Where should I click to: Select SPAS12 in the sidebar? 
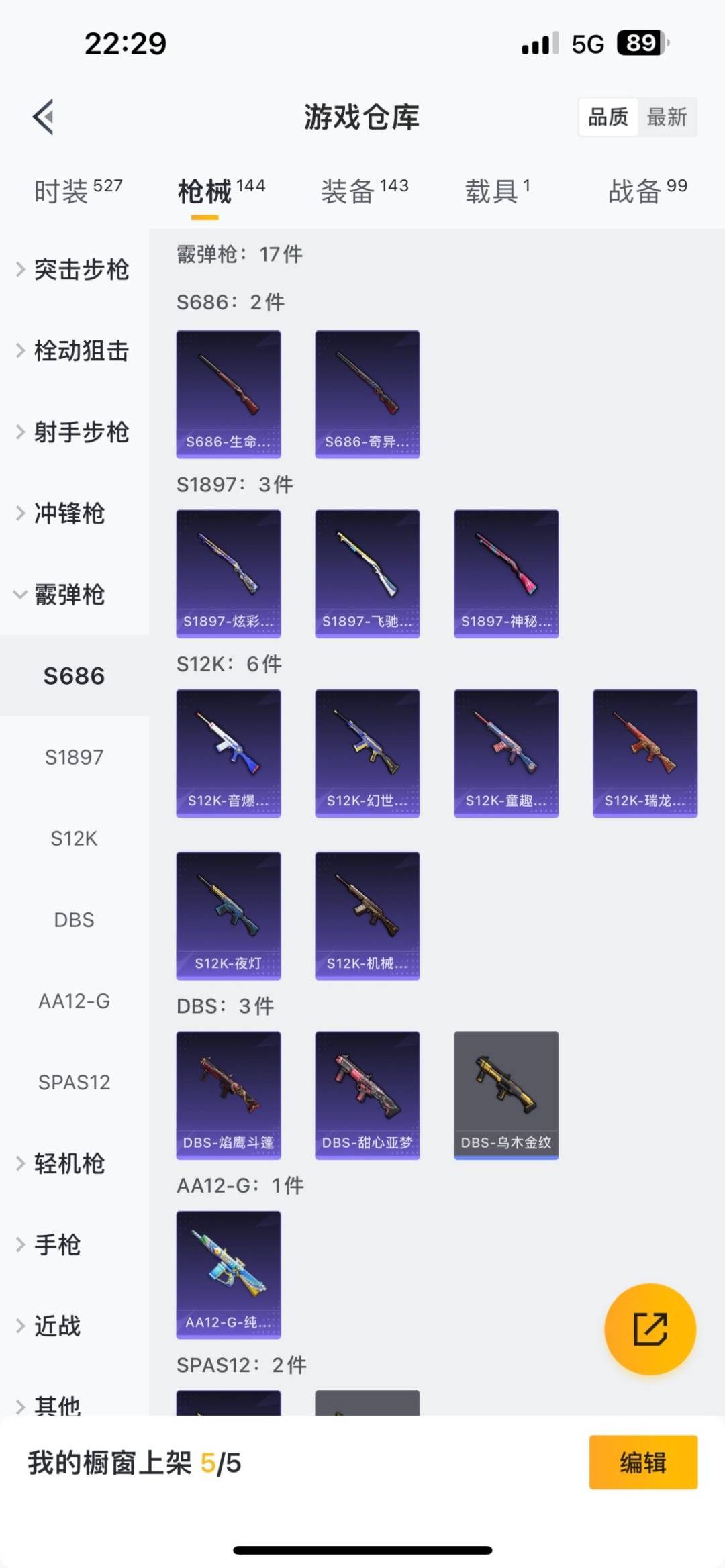tap(74, 1082)
